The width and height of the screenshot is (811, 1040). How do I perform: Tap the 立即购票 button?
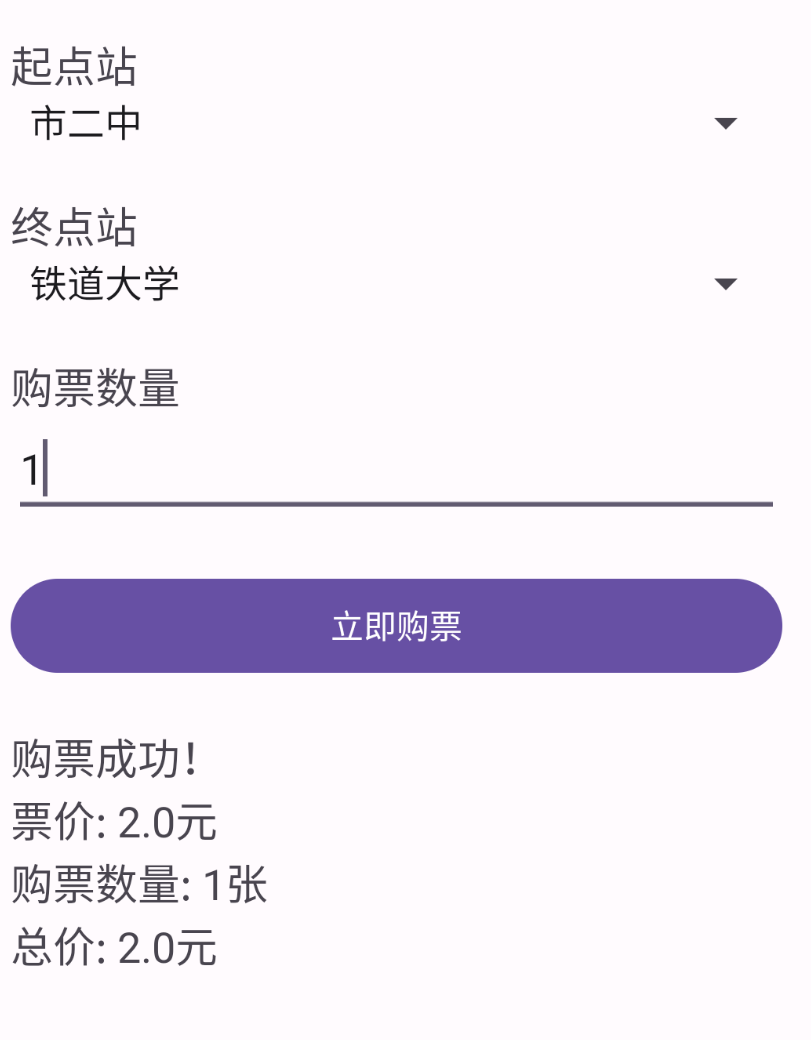tap(396, 626)
